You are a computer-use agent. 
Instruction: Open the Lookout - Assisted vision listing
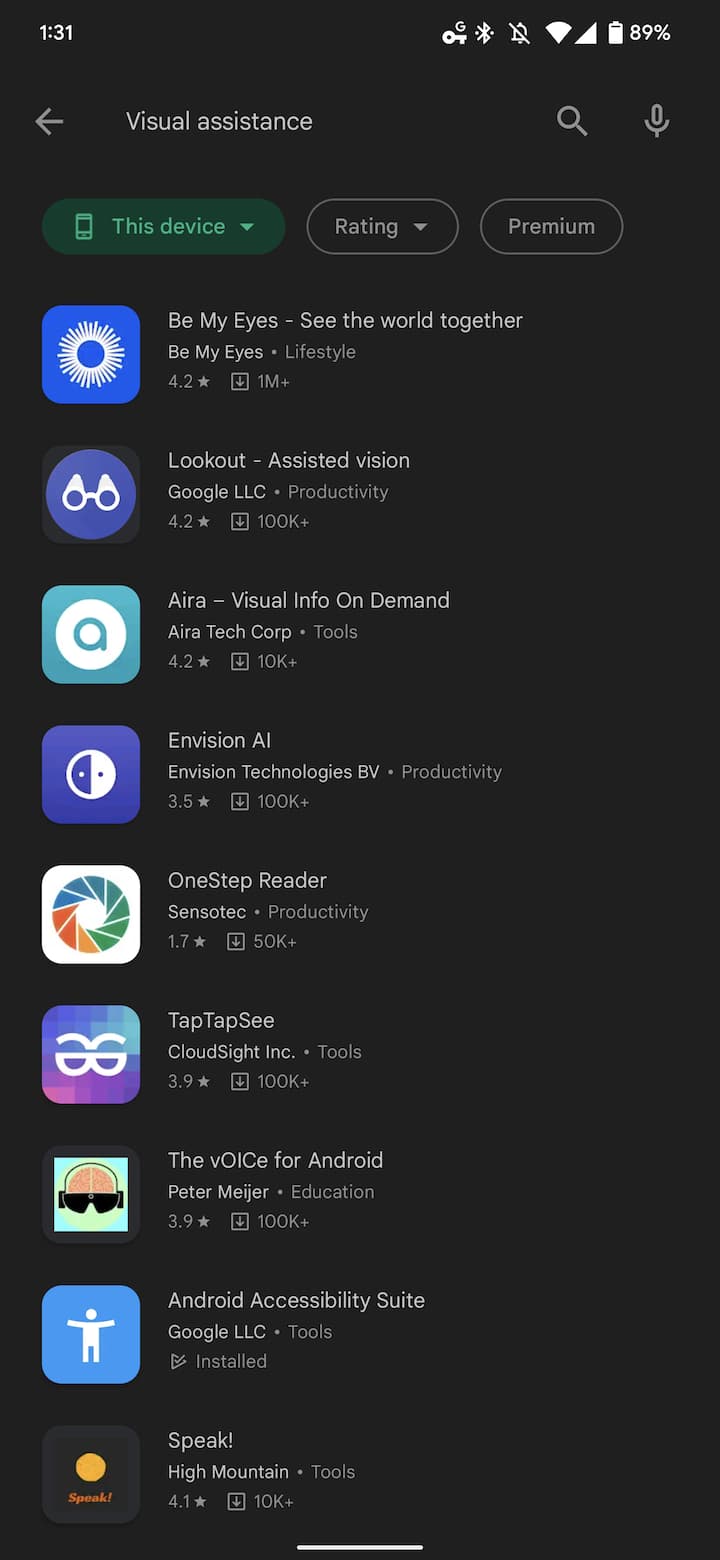[x=289, y=460]
